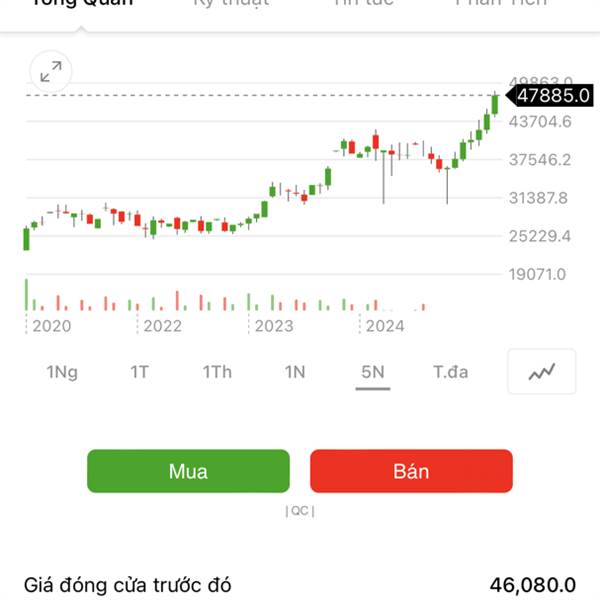Change chart type with line icon

point(541,371)
